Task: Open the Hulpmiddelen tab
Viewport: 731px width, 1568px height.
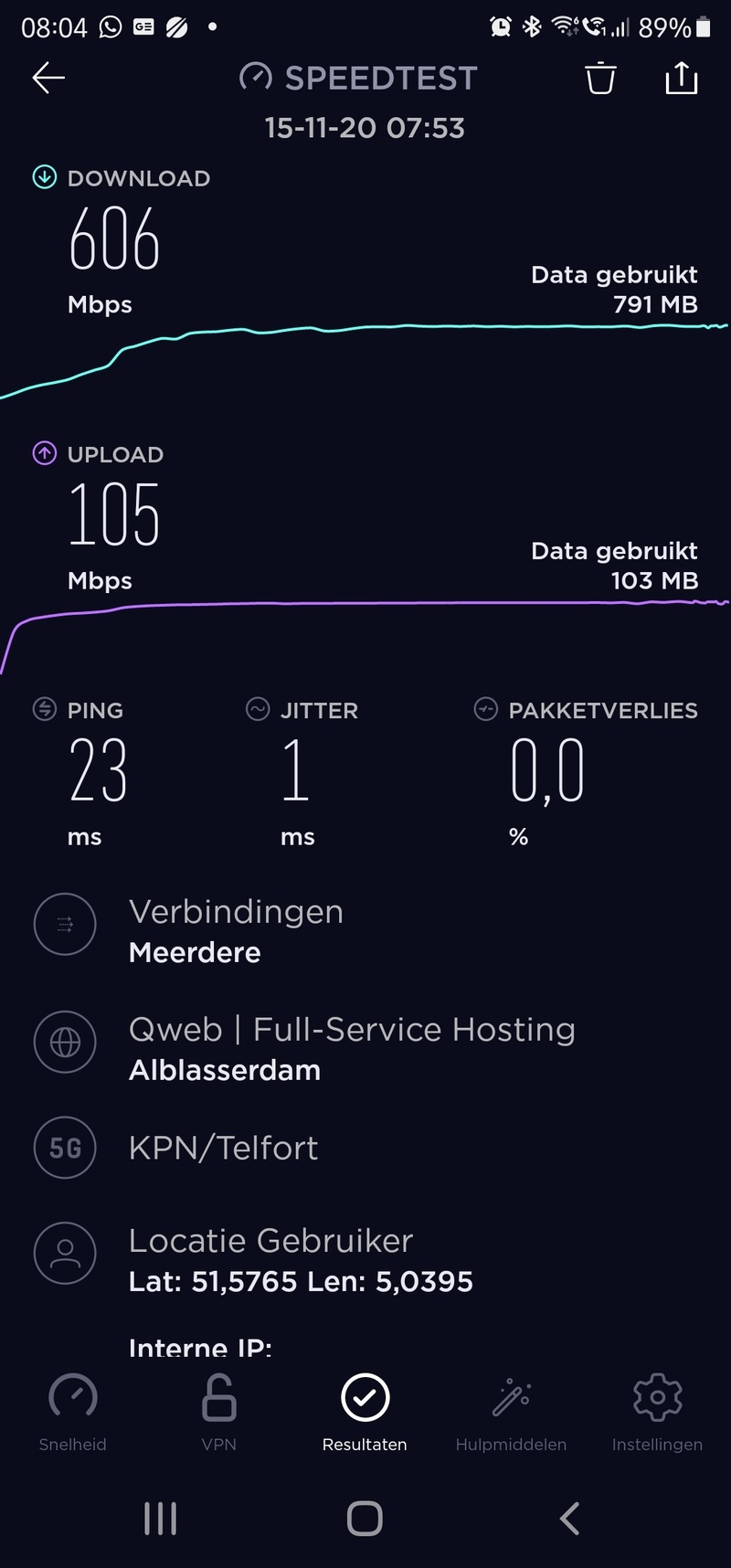Action: click(511, 1413)
